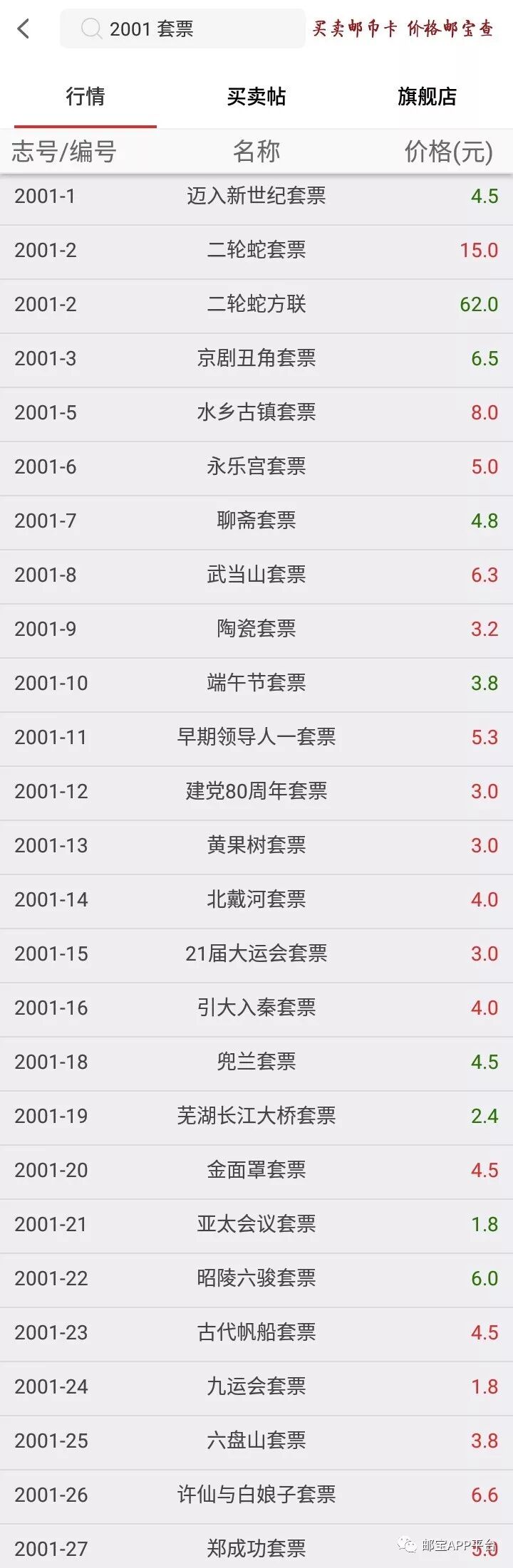
Task: Open the 二轮蛇套票 row
Action: click(256, 250)
